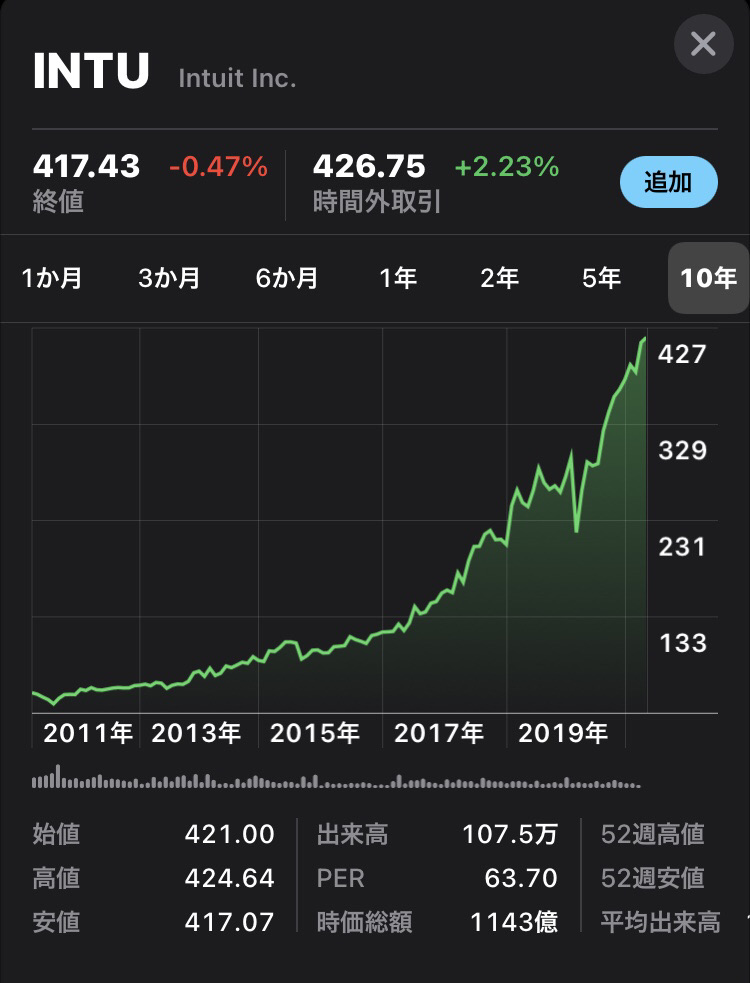Select the 10年 chart range
Screen dimensions: 750x983
[708, 278]
